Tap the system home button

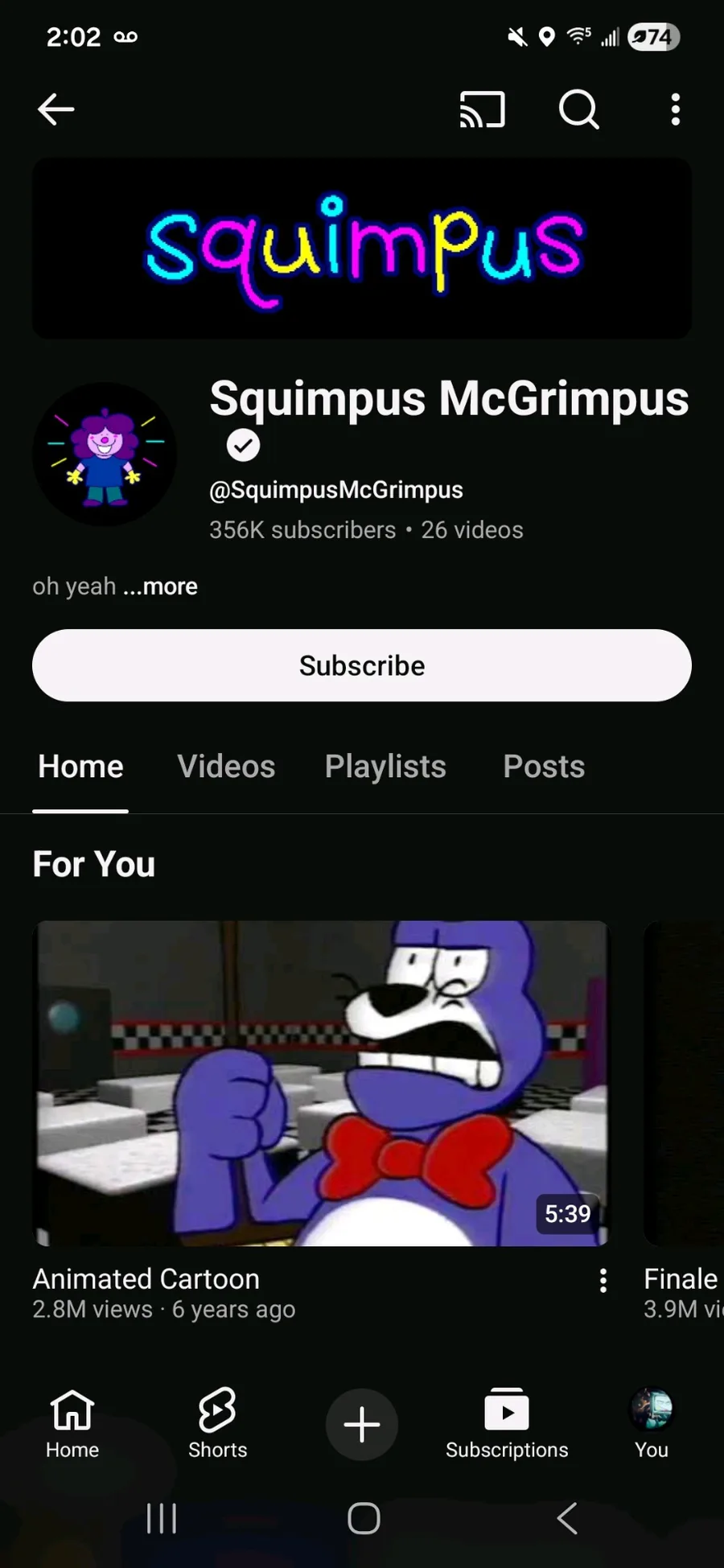point(364,1519)
